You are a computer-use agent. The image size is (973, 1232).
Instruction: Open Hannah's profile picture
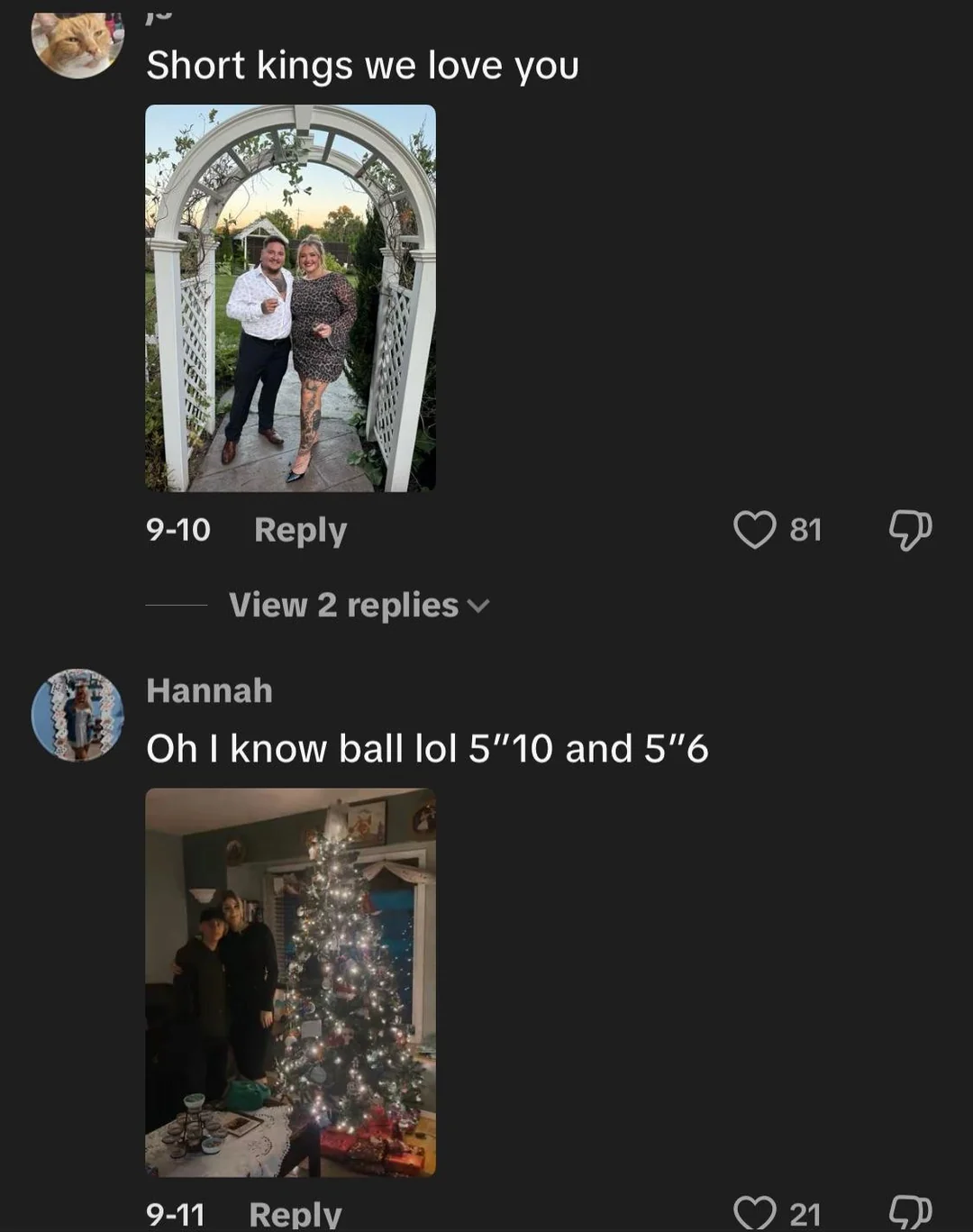pos(77,715)
